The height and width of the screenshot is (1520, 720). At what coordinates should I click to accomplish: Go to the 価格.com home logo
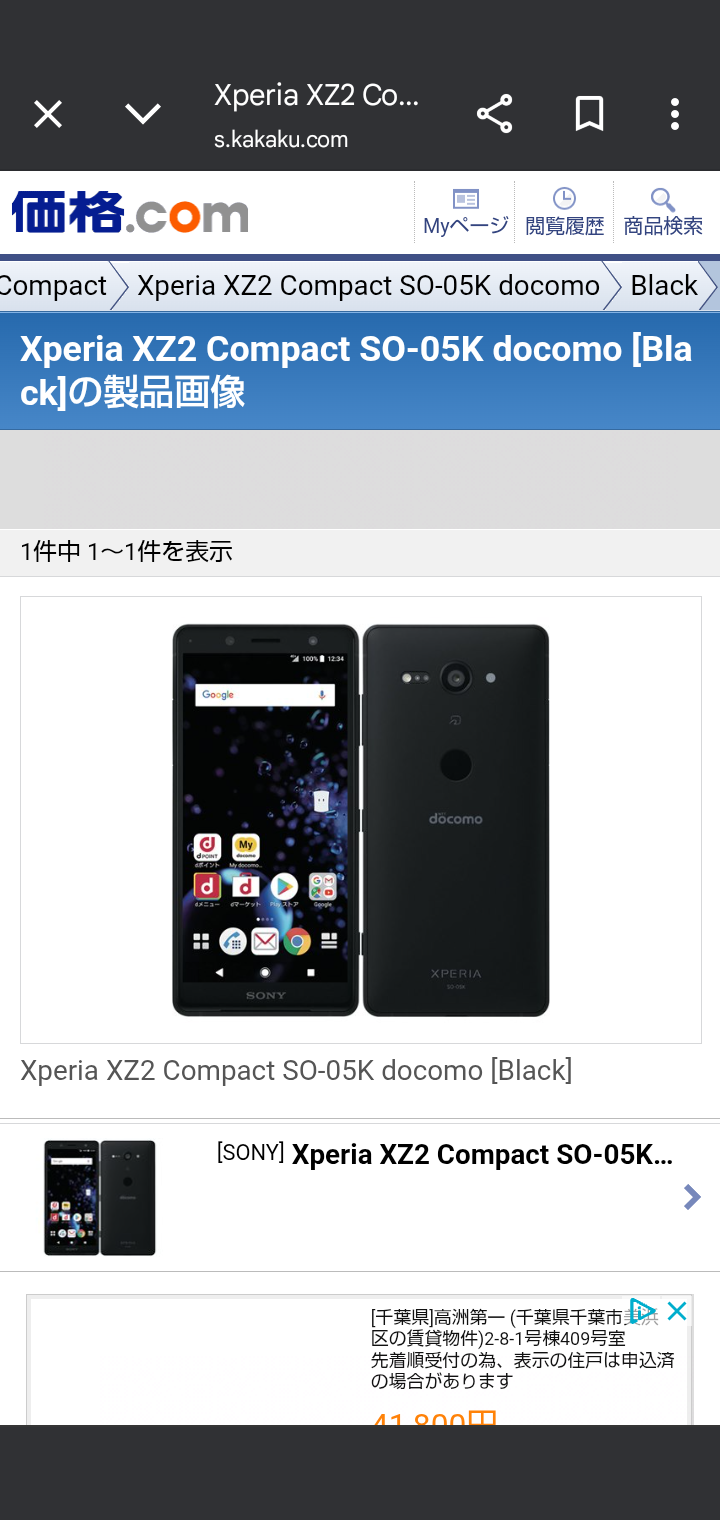tap(130, 212)
